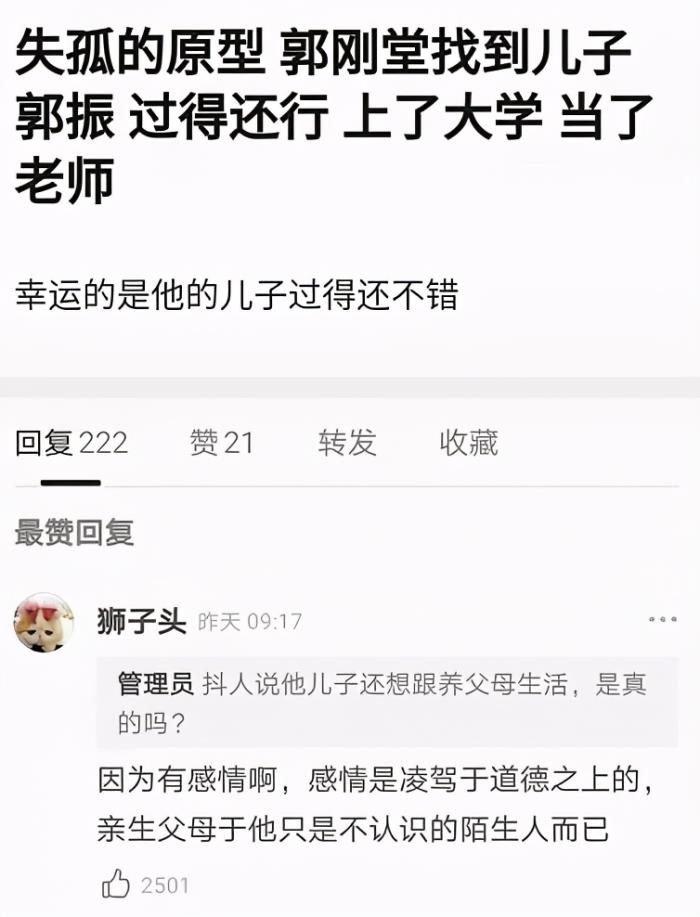700x917 pixels.
Task: Switch to the 回复 222 tab
Action: 71,442
